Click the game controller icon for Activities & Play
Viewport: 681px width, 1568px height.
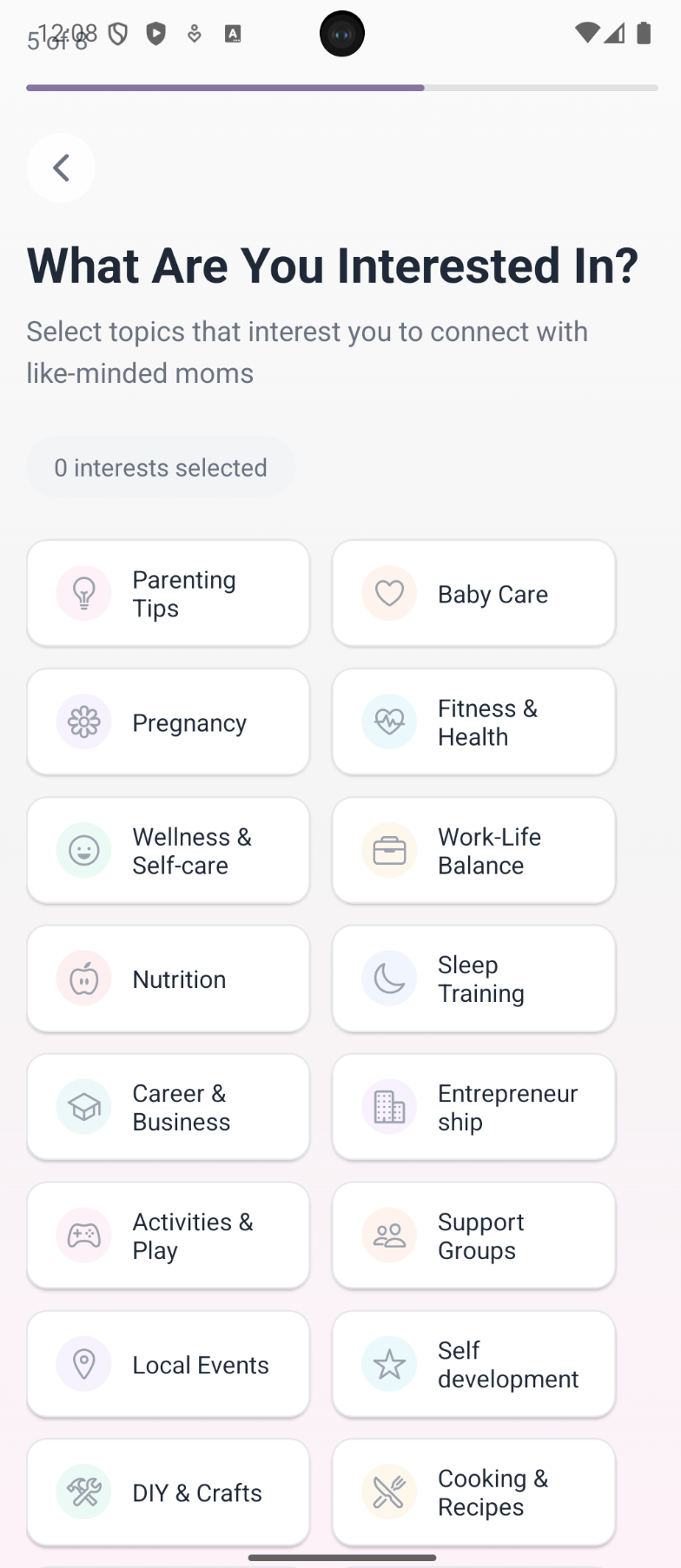(83, 1235)
